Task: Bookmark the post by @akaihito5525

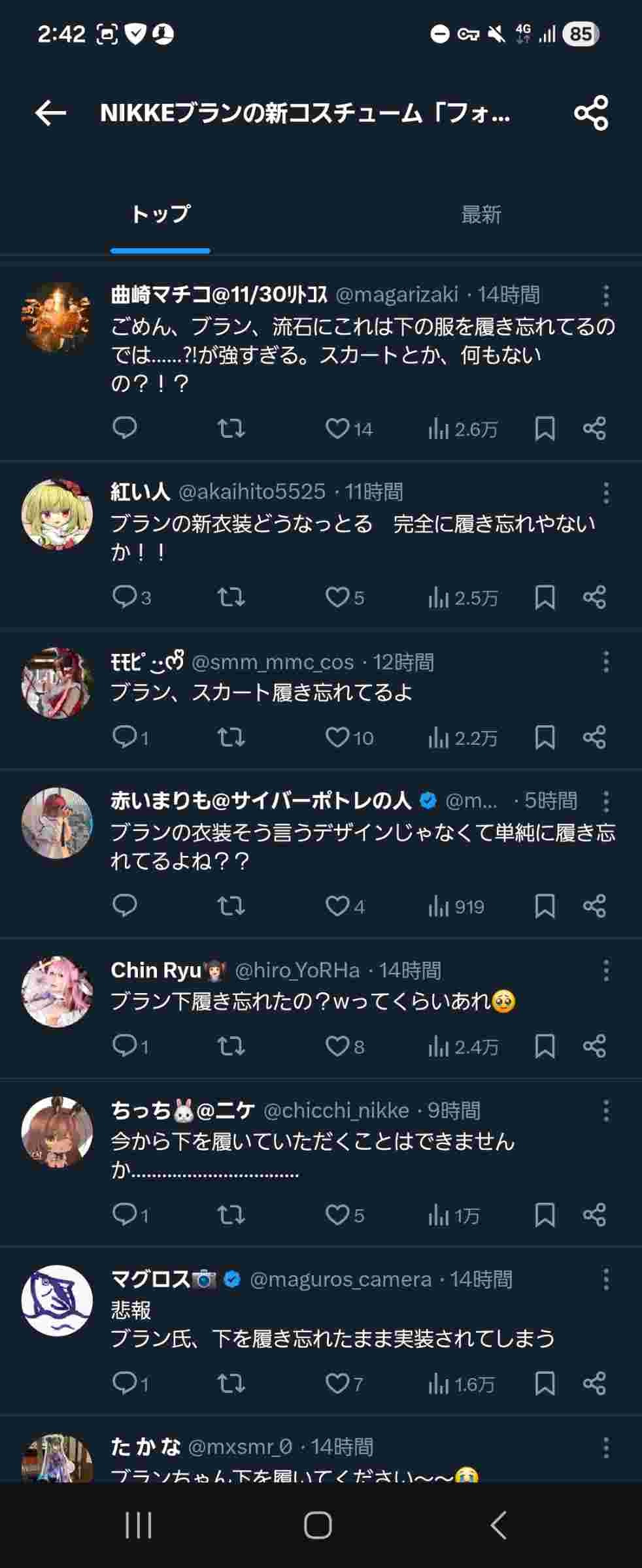Action: [x=545, y=597]
